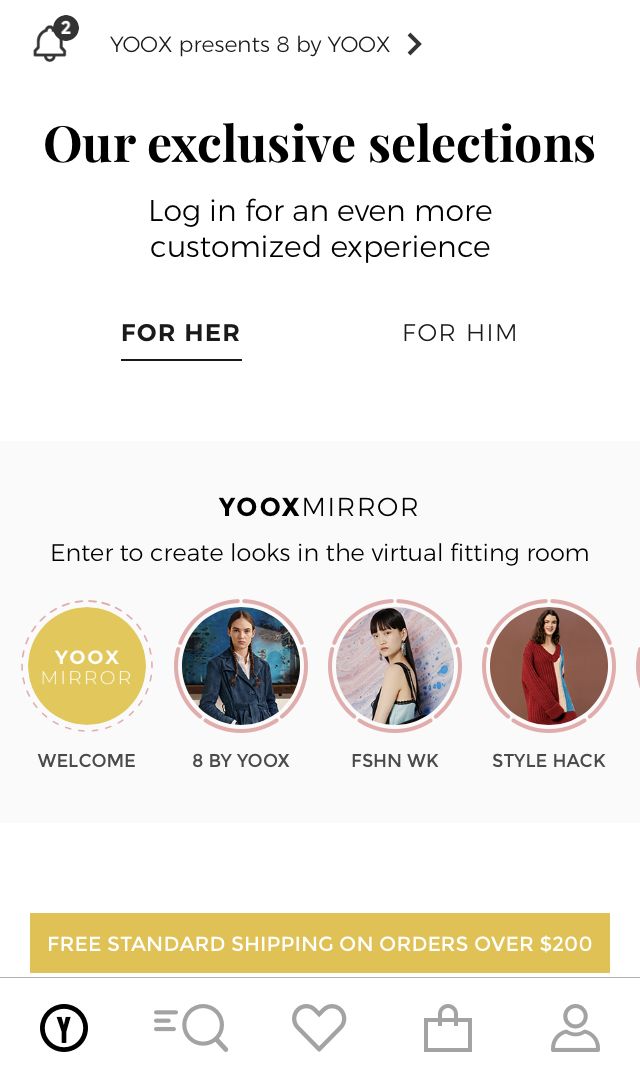
Task: Open the STYLE HACK look
Action: pos(548,666)
